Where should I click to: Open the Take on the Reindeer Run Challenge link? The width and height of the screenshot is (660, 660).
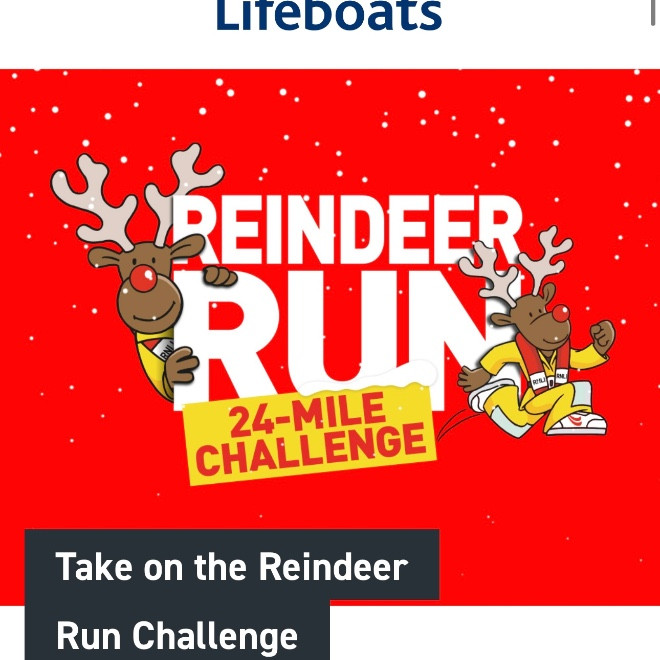coord(231,567)
